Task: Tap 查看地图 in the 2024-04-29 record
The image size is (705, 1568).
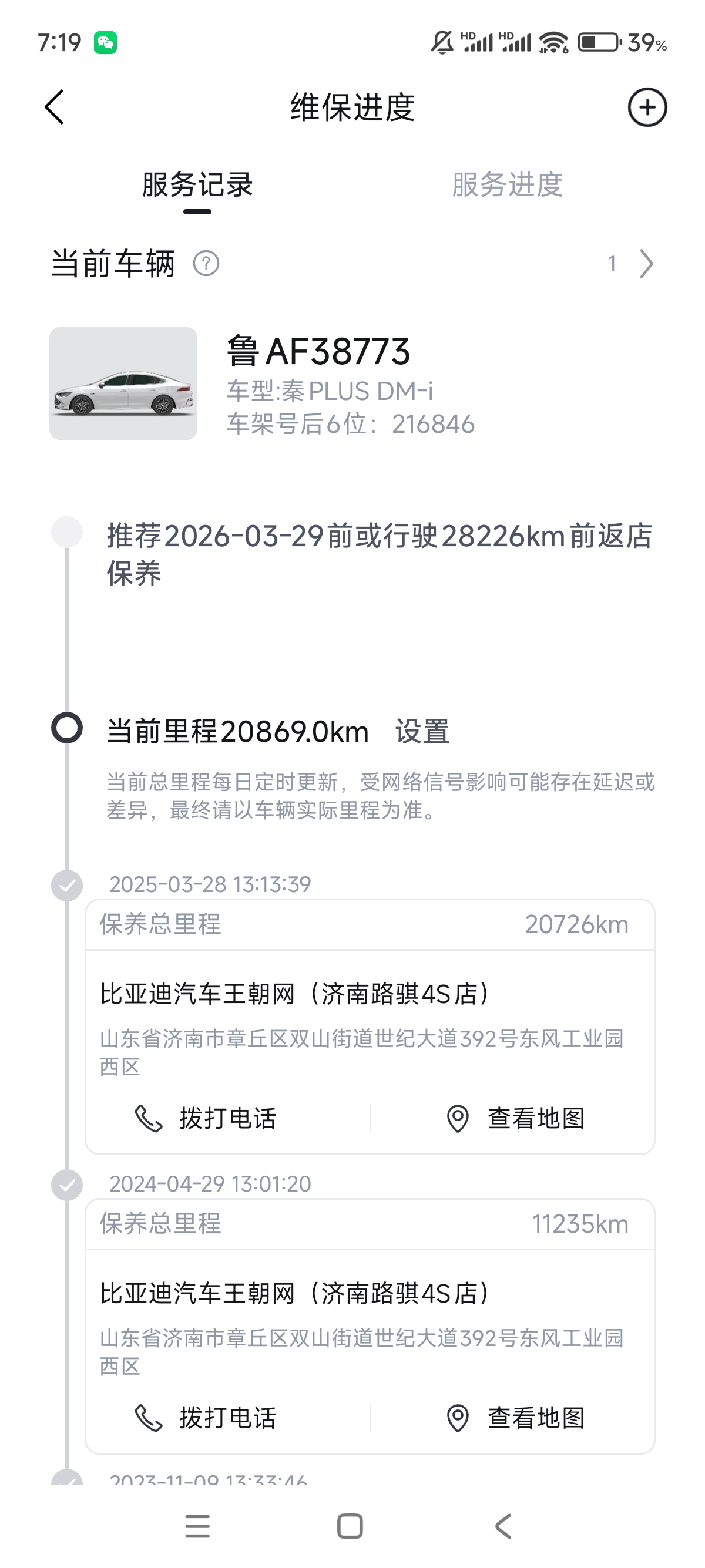Action: coord(515,1418)
